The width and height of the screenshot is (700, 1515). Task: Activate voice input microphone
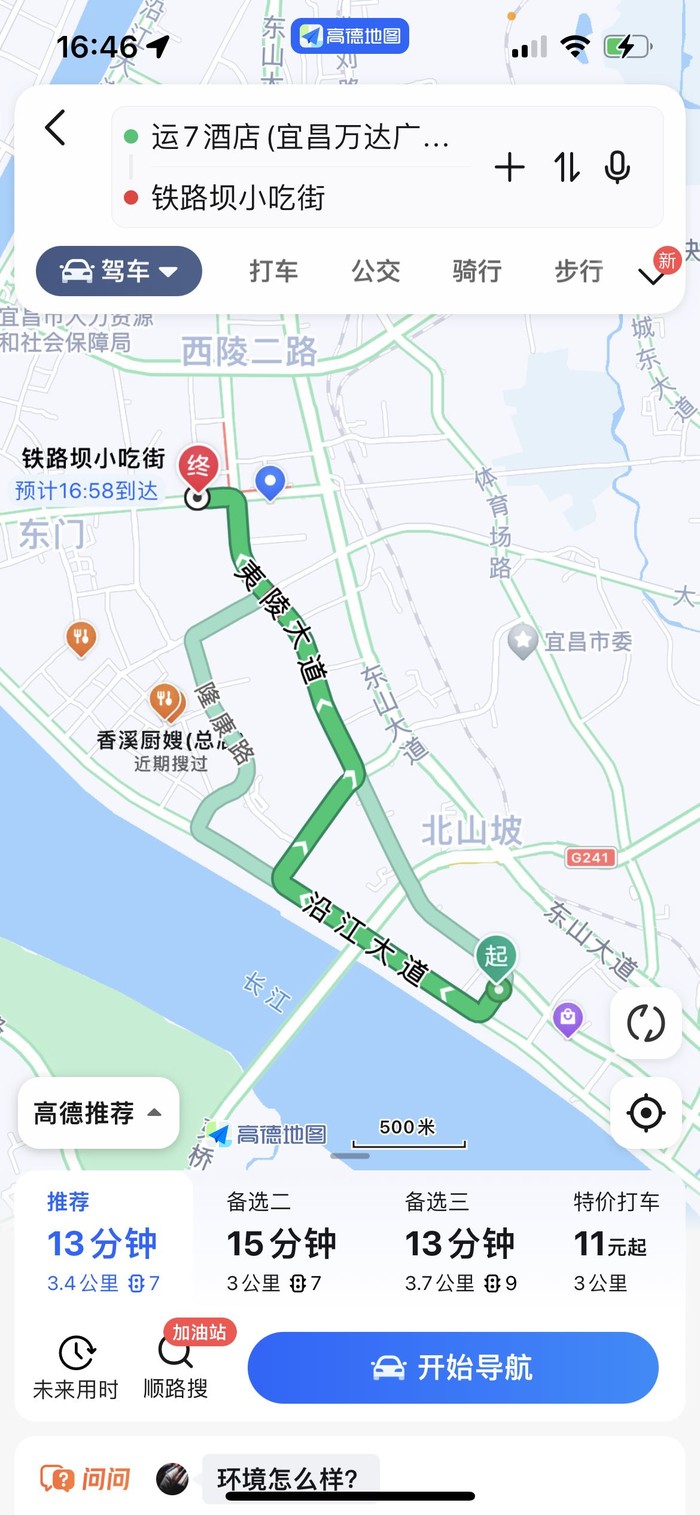(x=618, y=168)
